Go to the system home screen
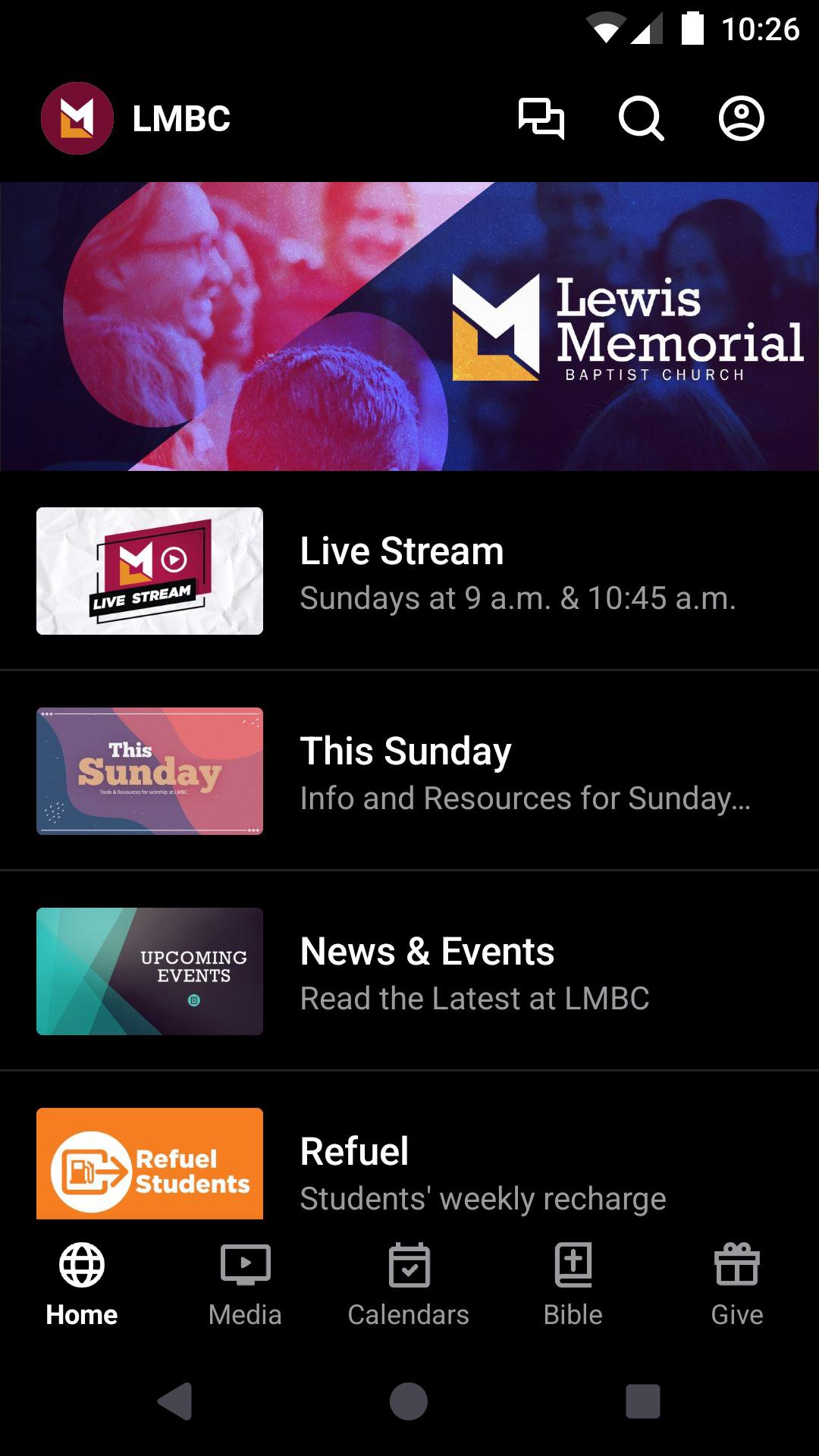Screen dimensions: 819x1456 click(409, 1401)
